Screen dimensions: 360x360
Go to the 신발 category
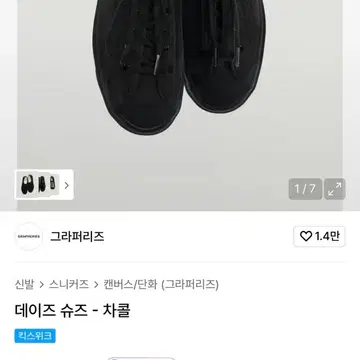click(x=24, y=285)
